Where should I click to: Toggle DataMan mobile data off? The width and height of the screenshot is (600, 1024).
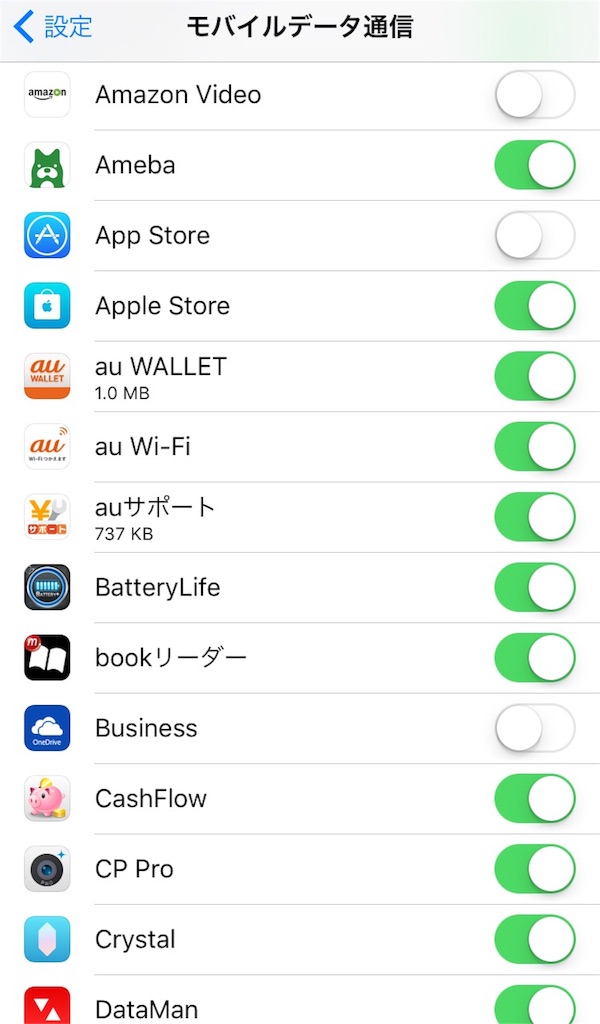click(x=534, y=1005)
